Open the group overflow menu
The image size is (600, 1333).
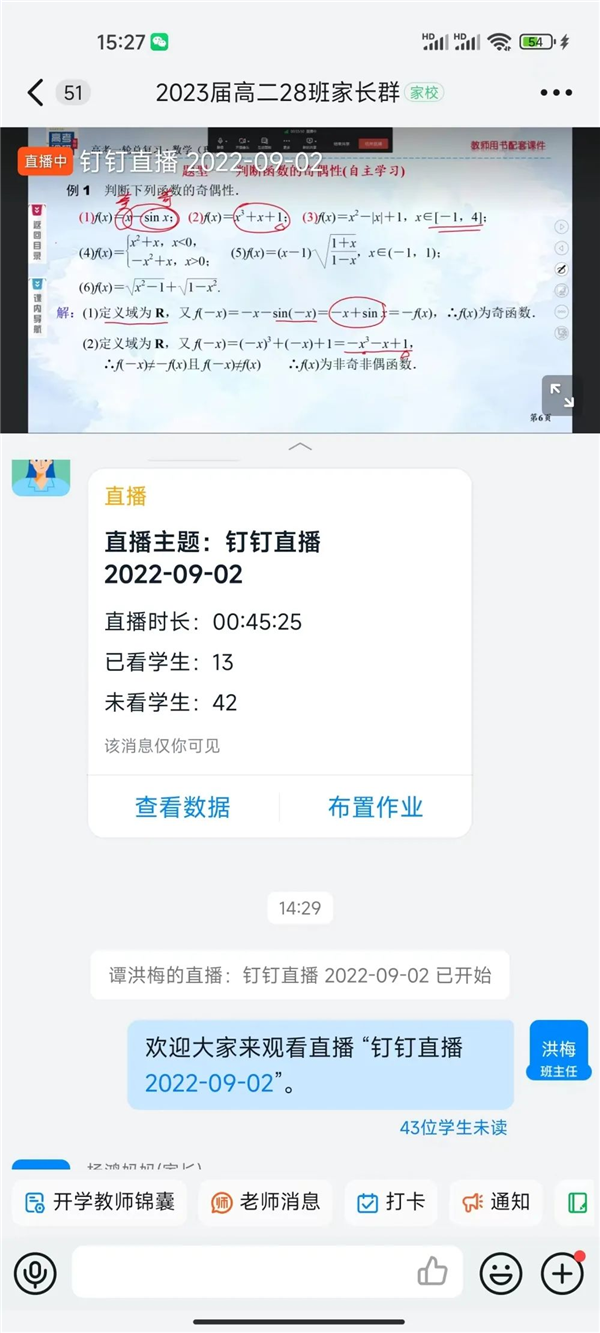(x=556, y=93)
